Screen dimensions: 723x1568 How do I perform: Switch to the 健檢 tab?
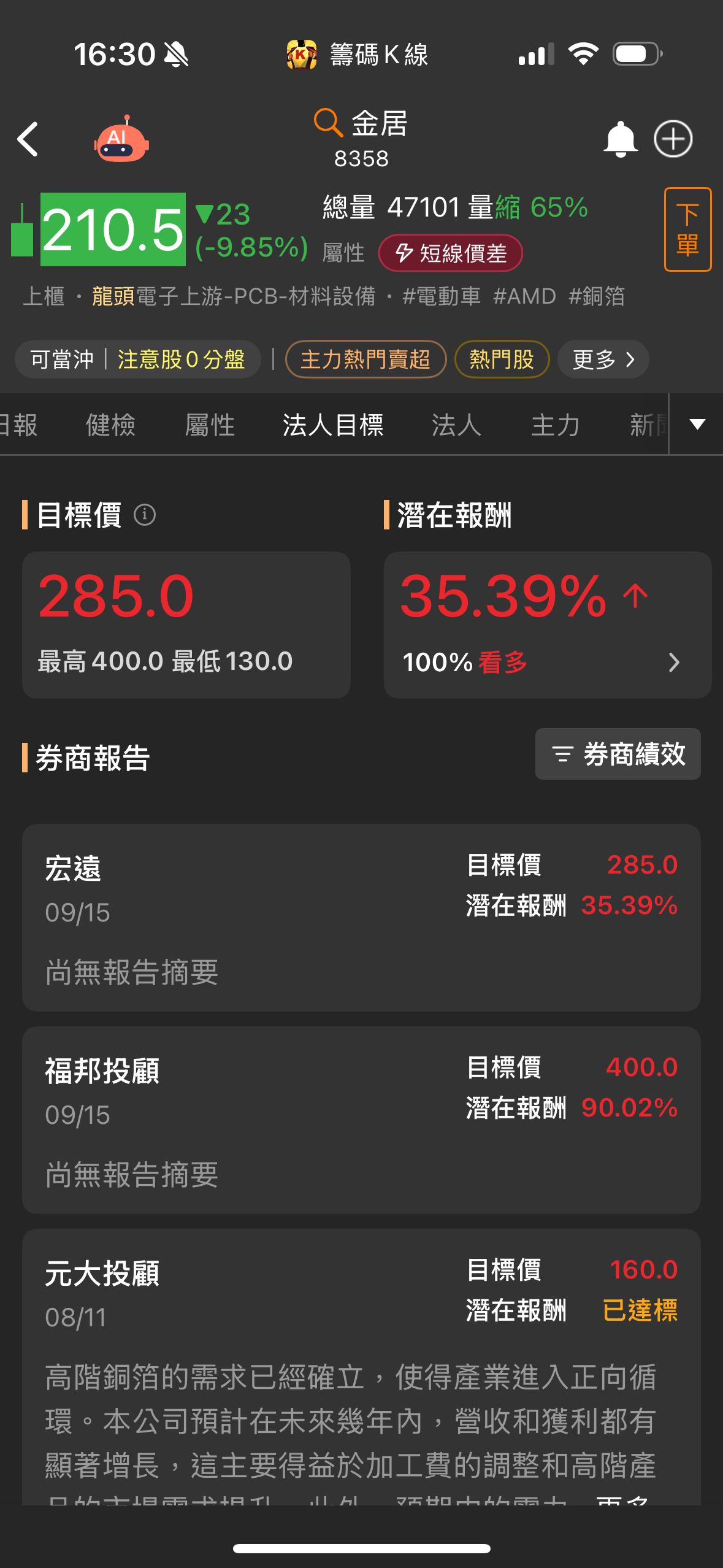tap(110, 425)
